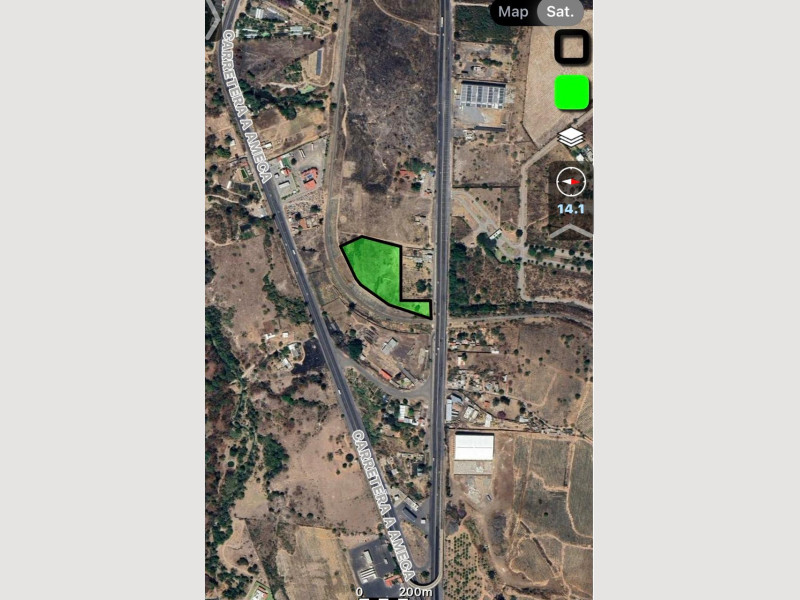
Task: Tap the compass to reset orientation
Action: 571,182
